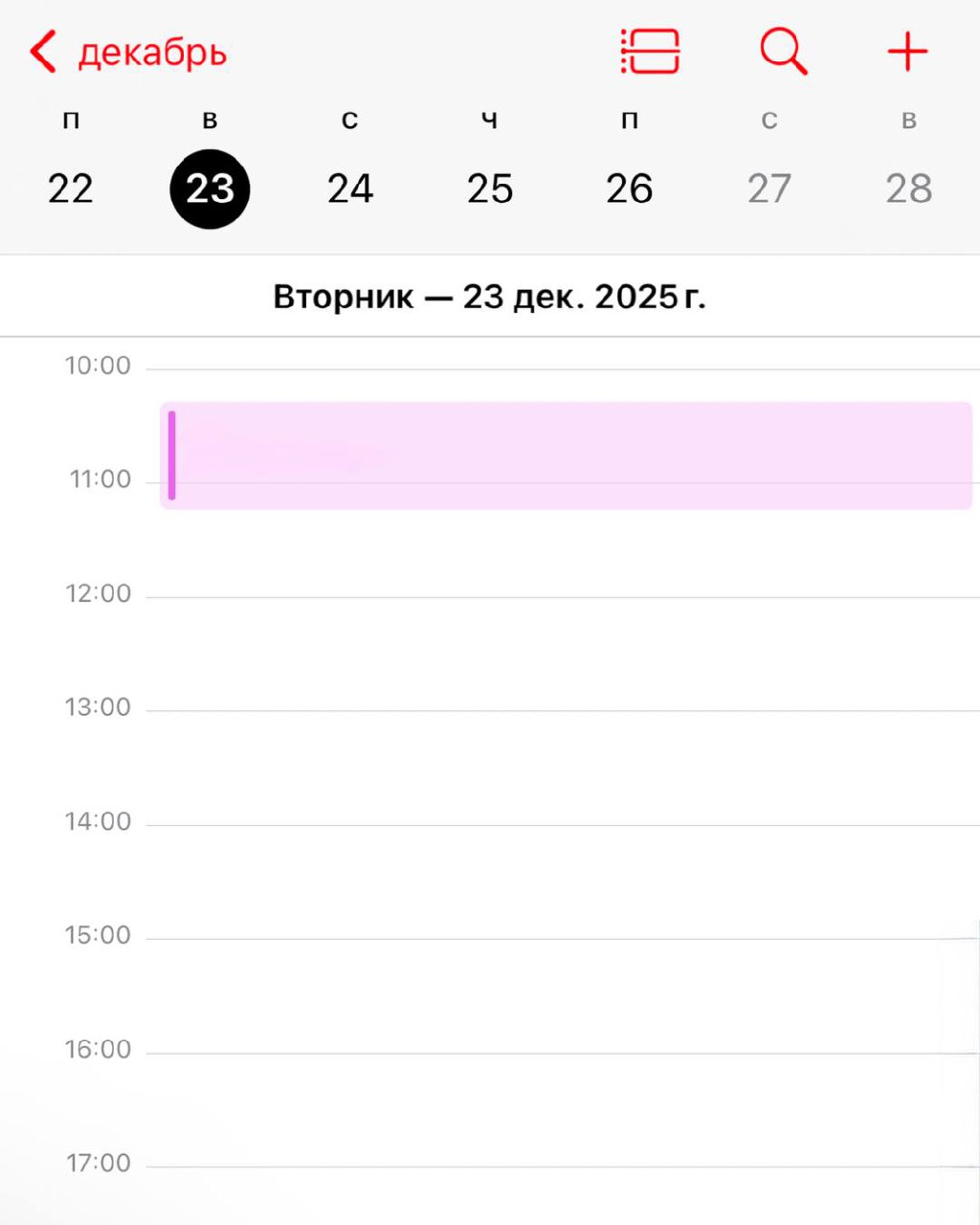Switch to the event list view
Image resolution: width=980 pixels, height=1225 pixels.
click(x=651, y=51)
